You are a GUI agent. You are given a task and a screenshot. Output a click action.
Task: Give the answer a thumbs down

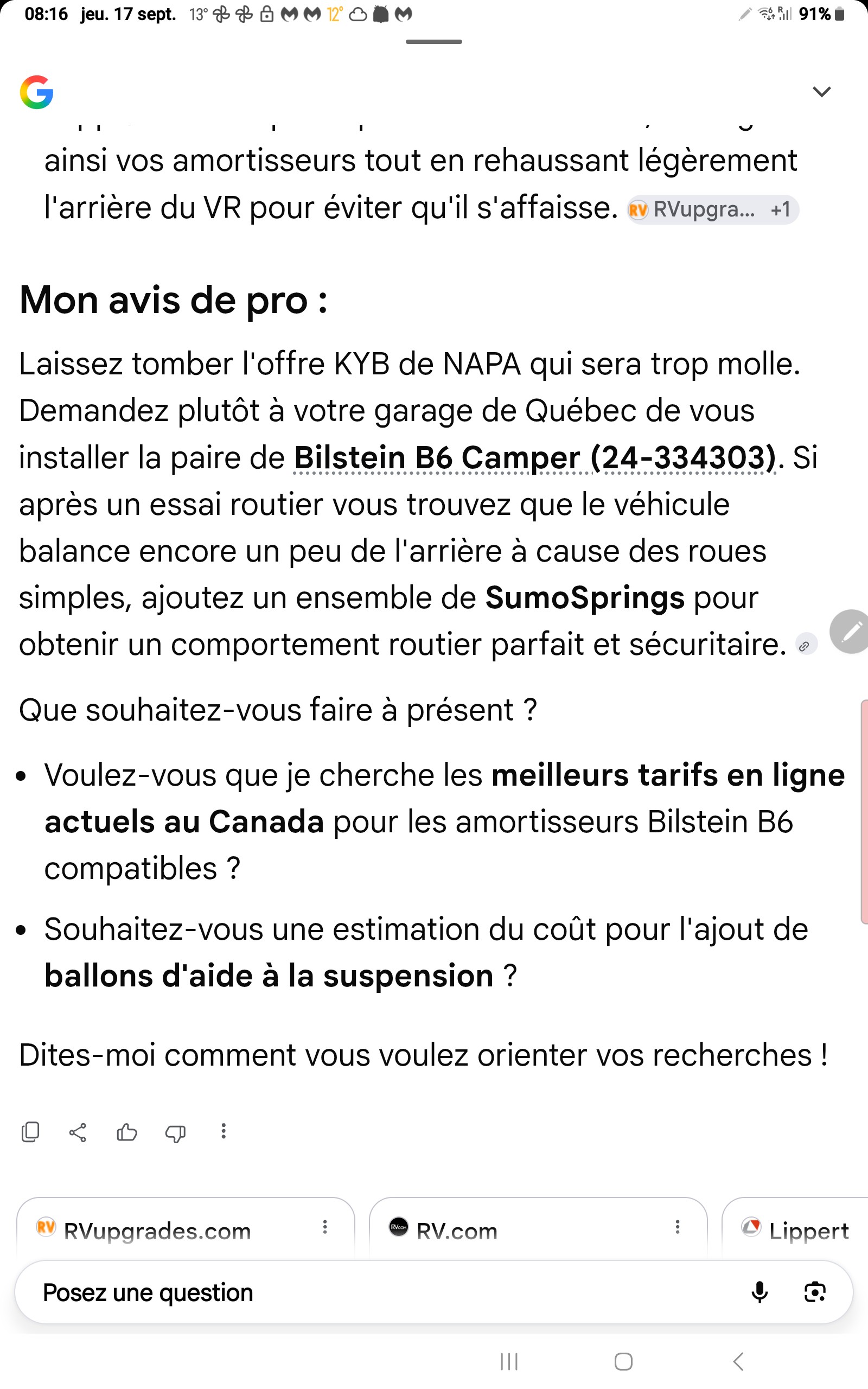click(175, 1132)
